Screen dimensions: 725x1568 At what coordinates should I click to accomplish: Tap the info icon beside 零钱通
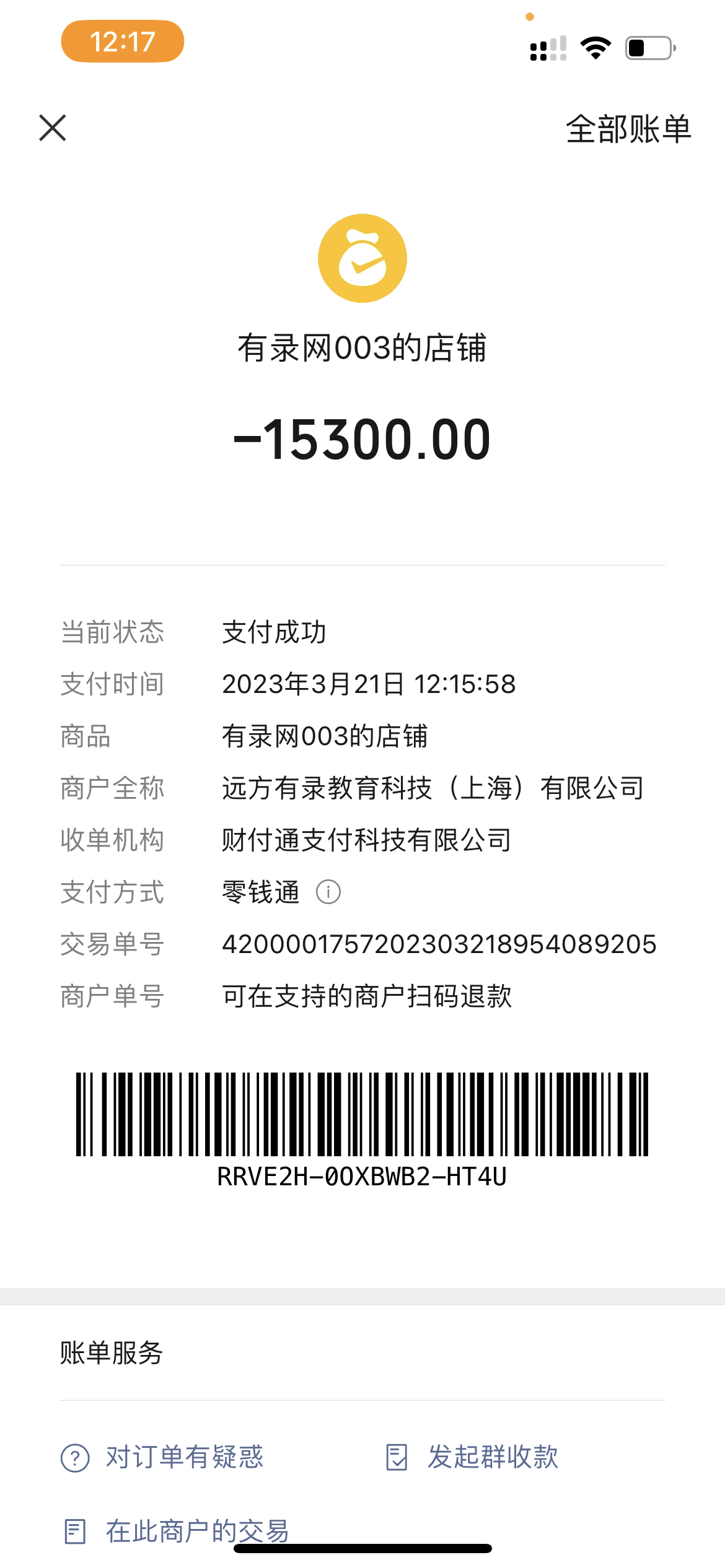coord(328,892)
